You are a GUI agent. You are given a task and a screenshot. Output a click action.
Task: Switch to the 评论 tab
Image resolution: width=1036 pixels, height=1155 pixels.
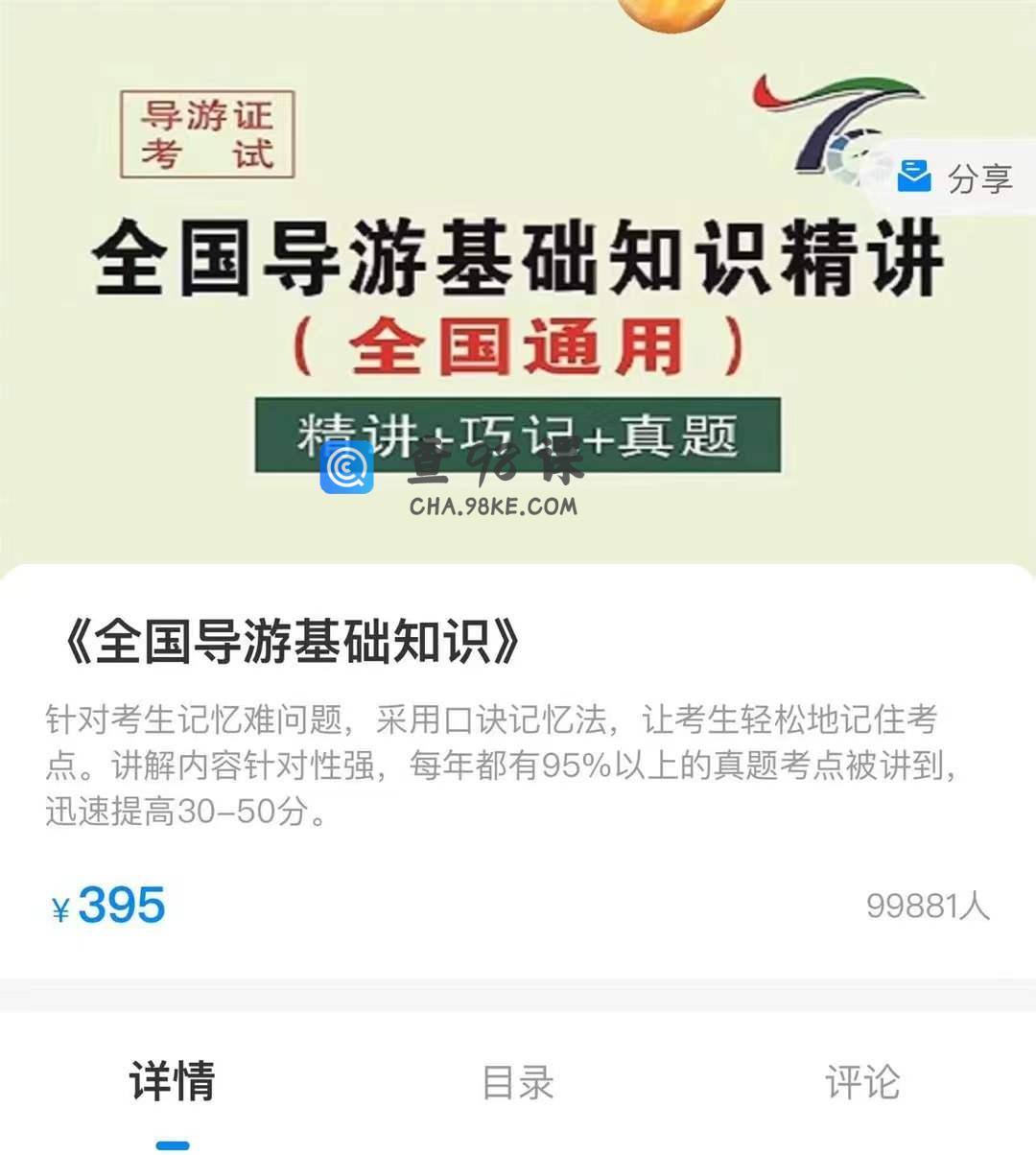[x=862, y=1082]
